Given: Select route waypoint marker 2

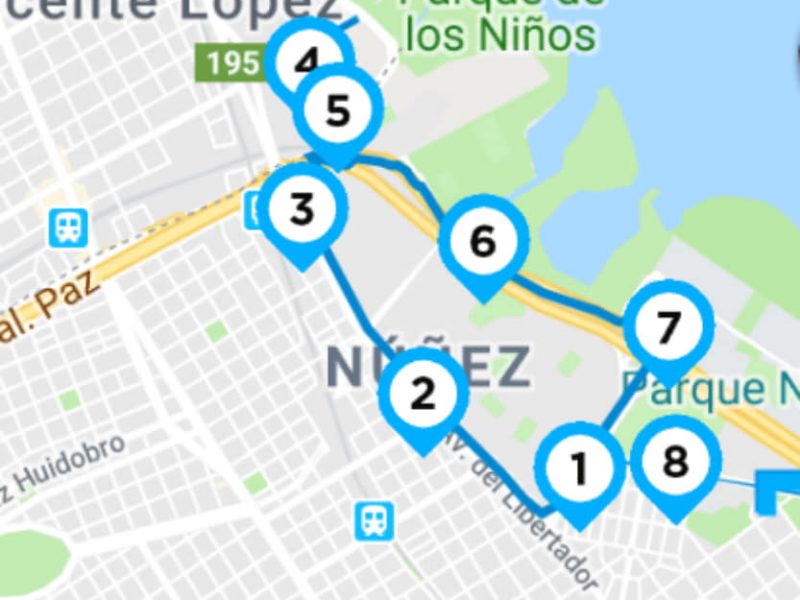Looking at the screenshot, I should click(x=423, y=394).
